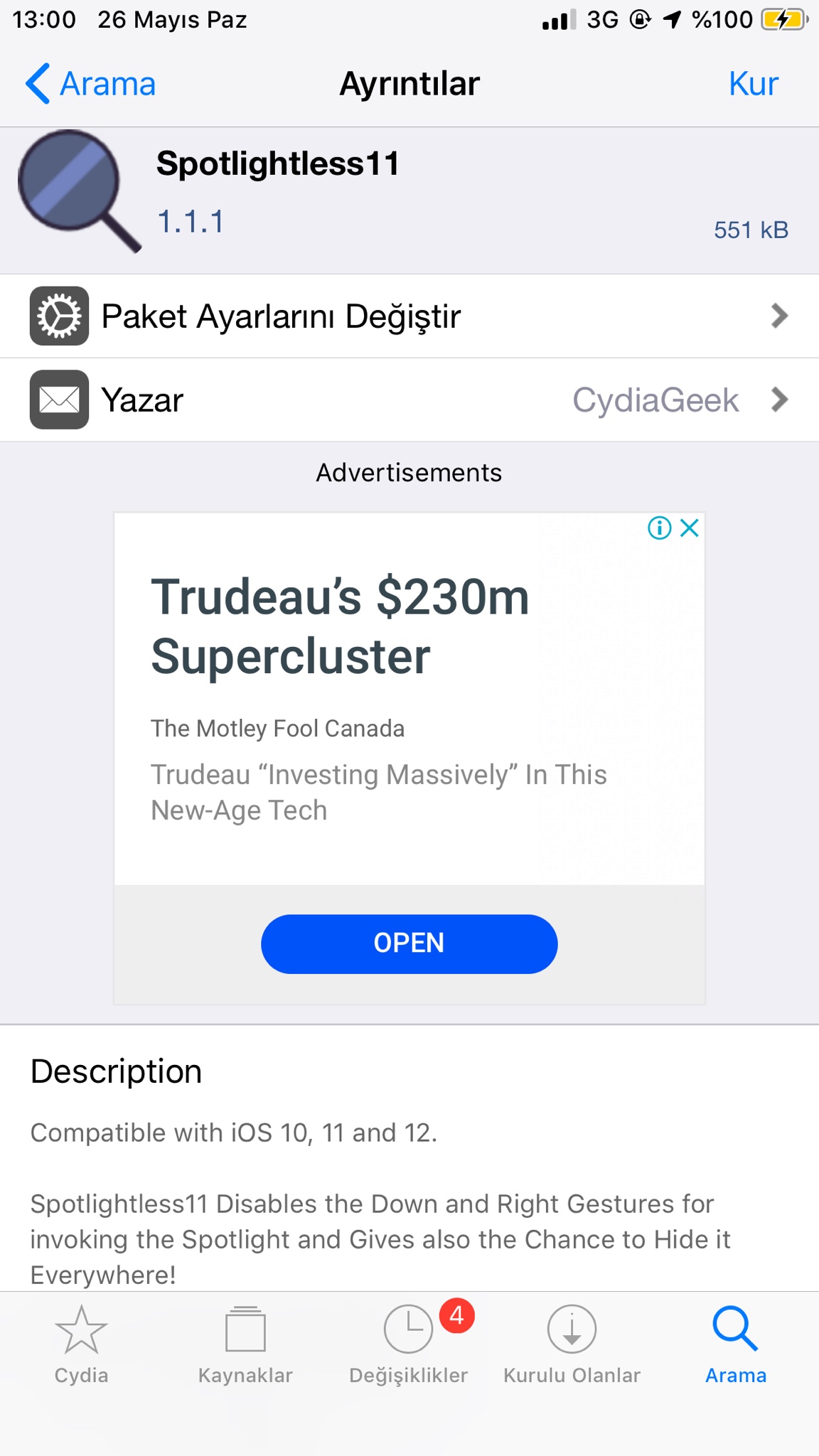Switch to the Kaynaklar tab
The height and width of the screenshot is (1456, 819).
tap(245, 1344)
